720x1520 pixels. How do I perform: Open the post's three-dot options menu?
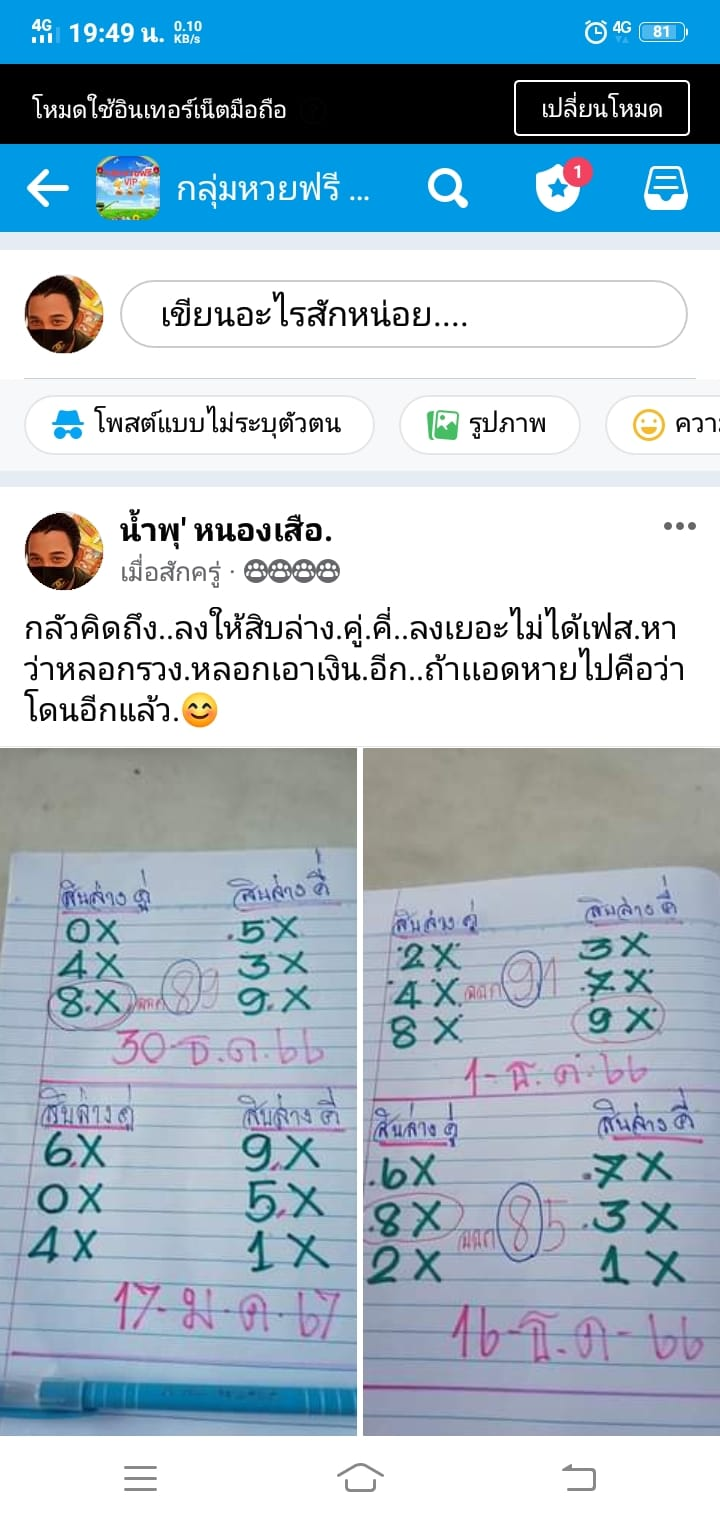click(x=679, y=527)
